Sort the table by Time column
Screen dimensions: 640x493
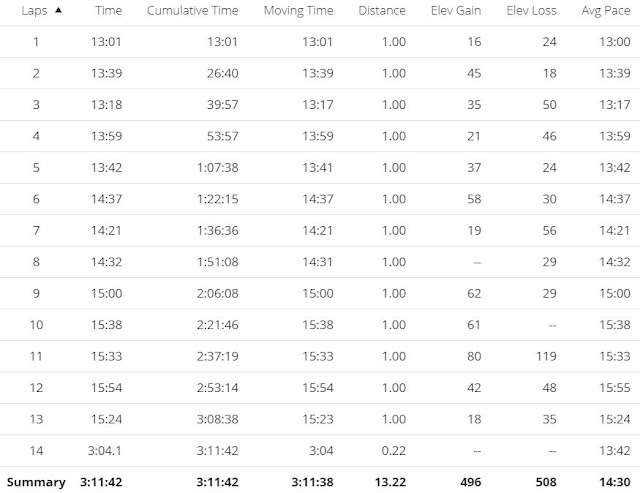coord(109,11)
